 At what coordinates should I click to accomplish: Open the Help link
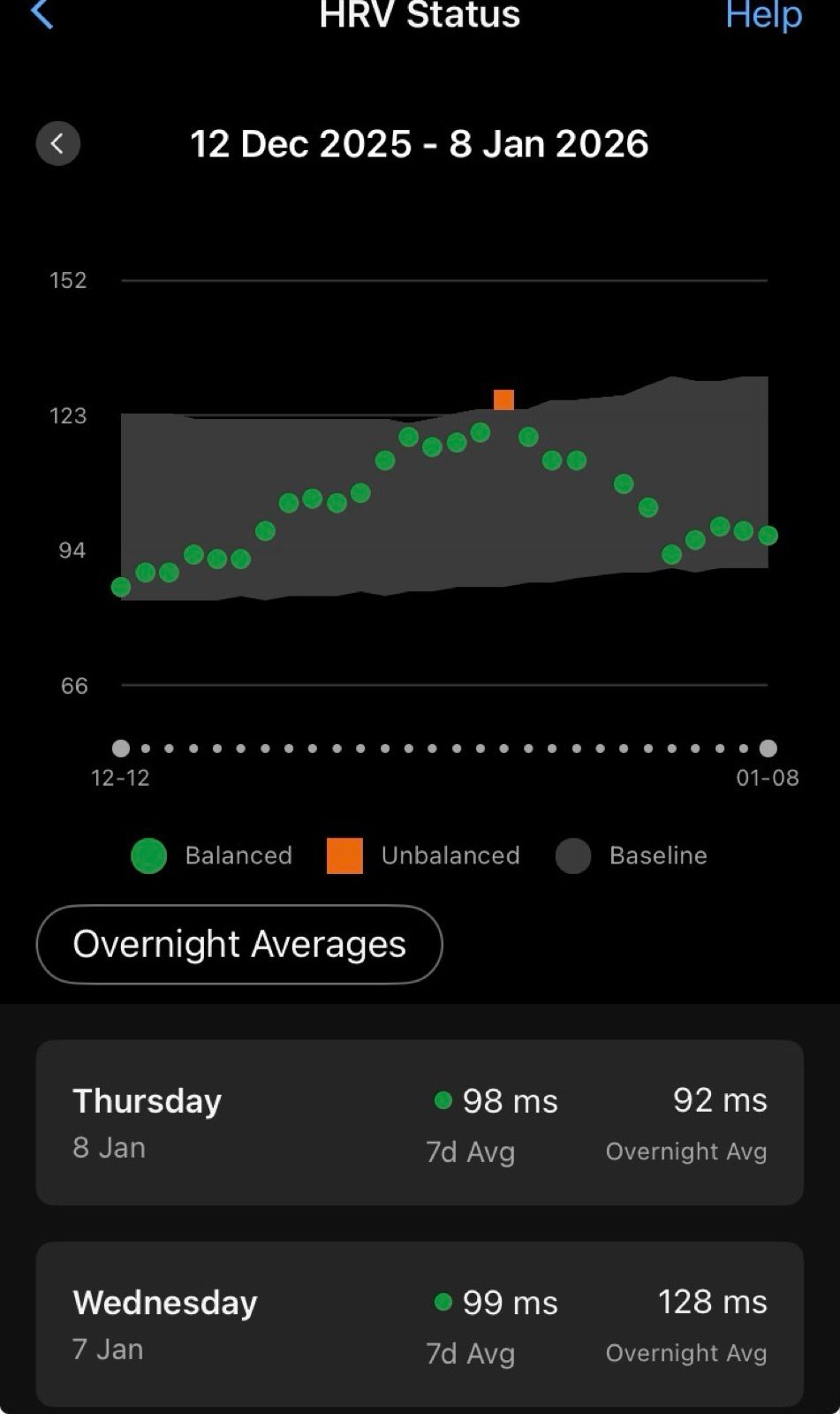click(763, 14)
